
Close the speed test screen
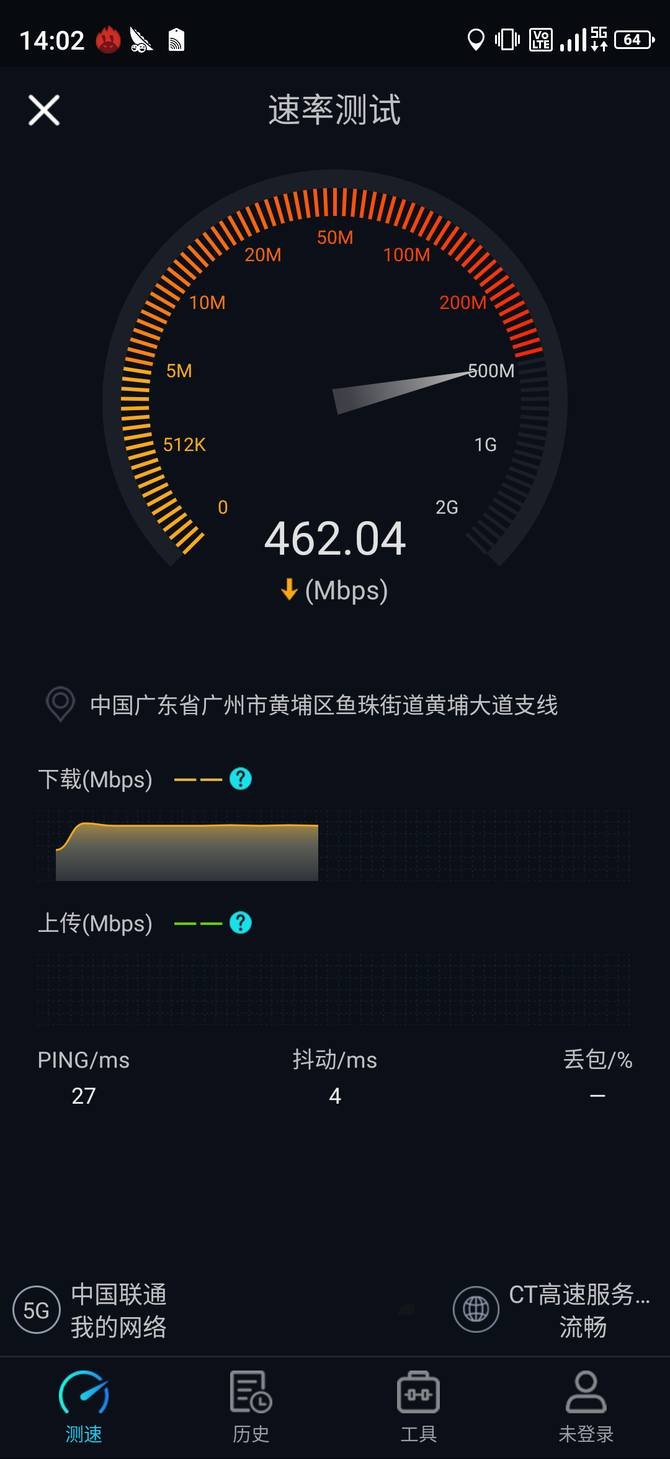pyautogui.click(x=44, y=110)
